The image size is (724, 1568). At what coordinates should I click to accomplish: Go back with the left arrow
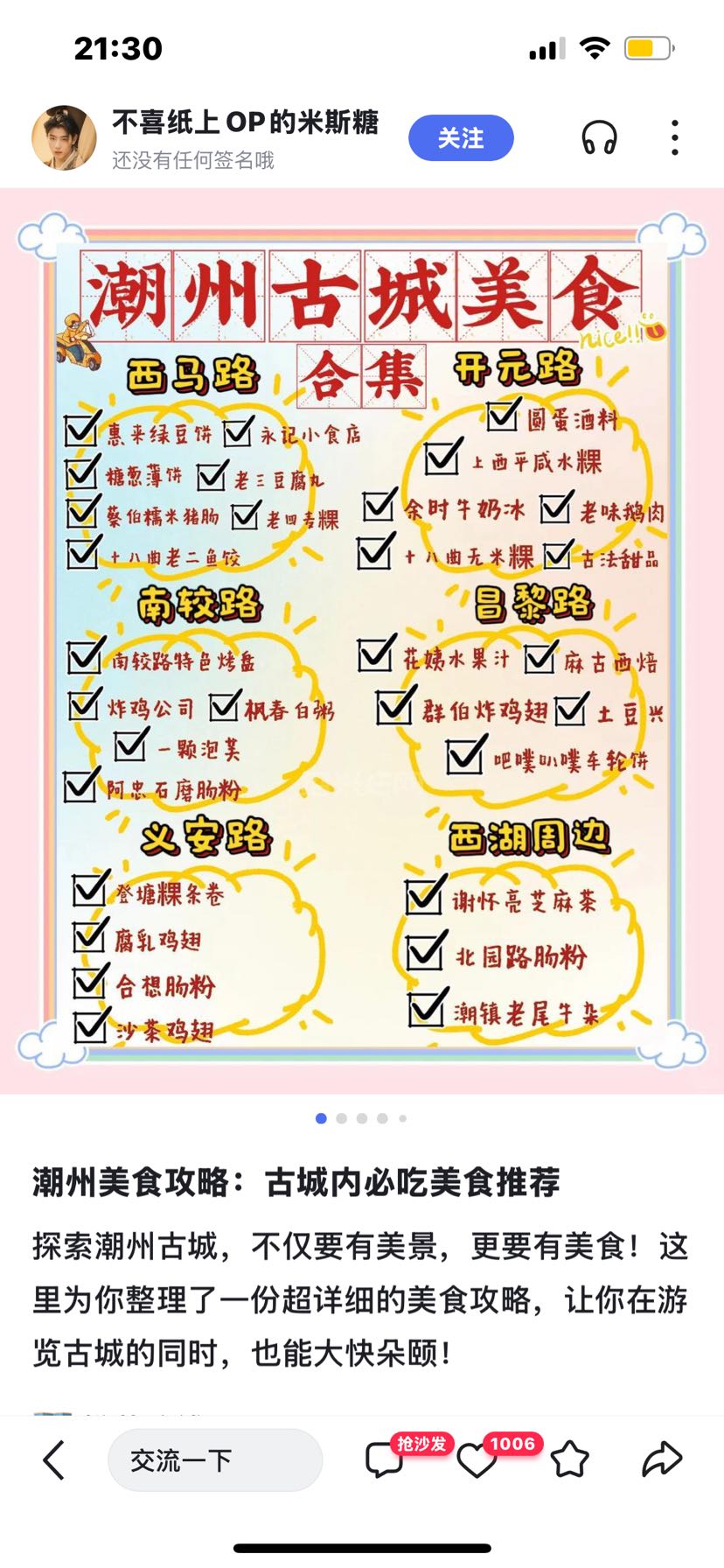(x=54, y=1459)
